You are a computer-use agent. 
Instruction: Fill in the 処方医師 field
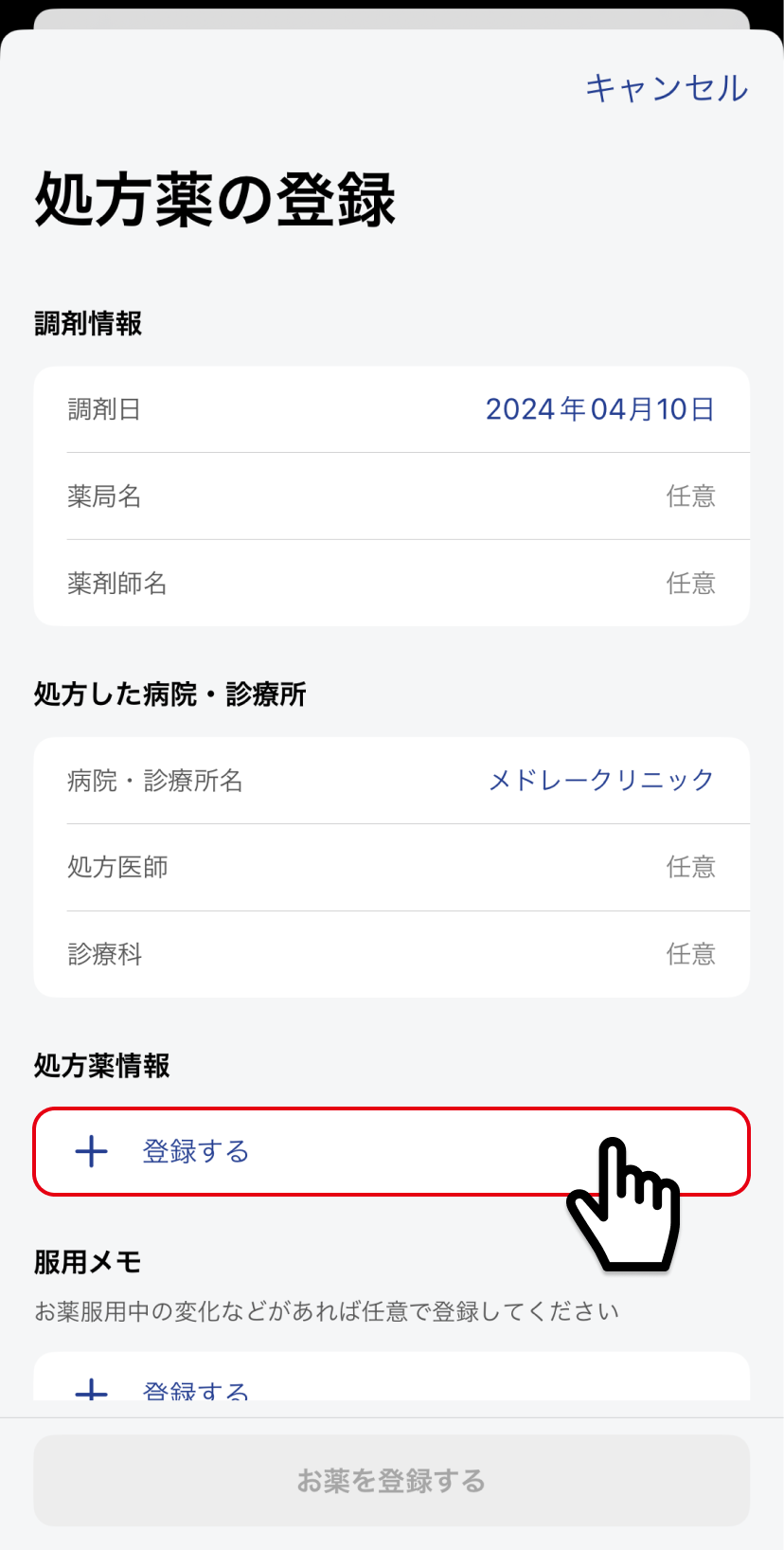pos(392,867)
